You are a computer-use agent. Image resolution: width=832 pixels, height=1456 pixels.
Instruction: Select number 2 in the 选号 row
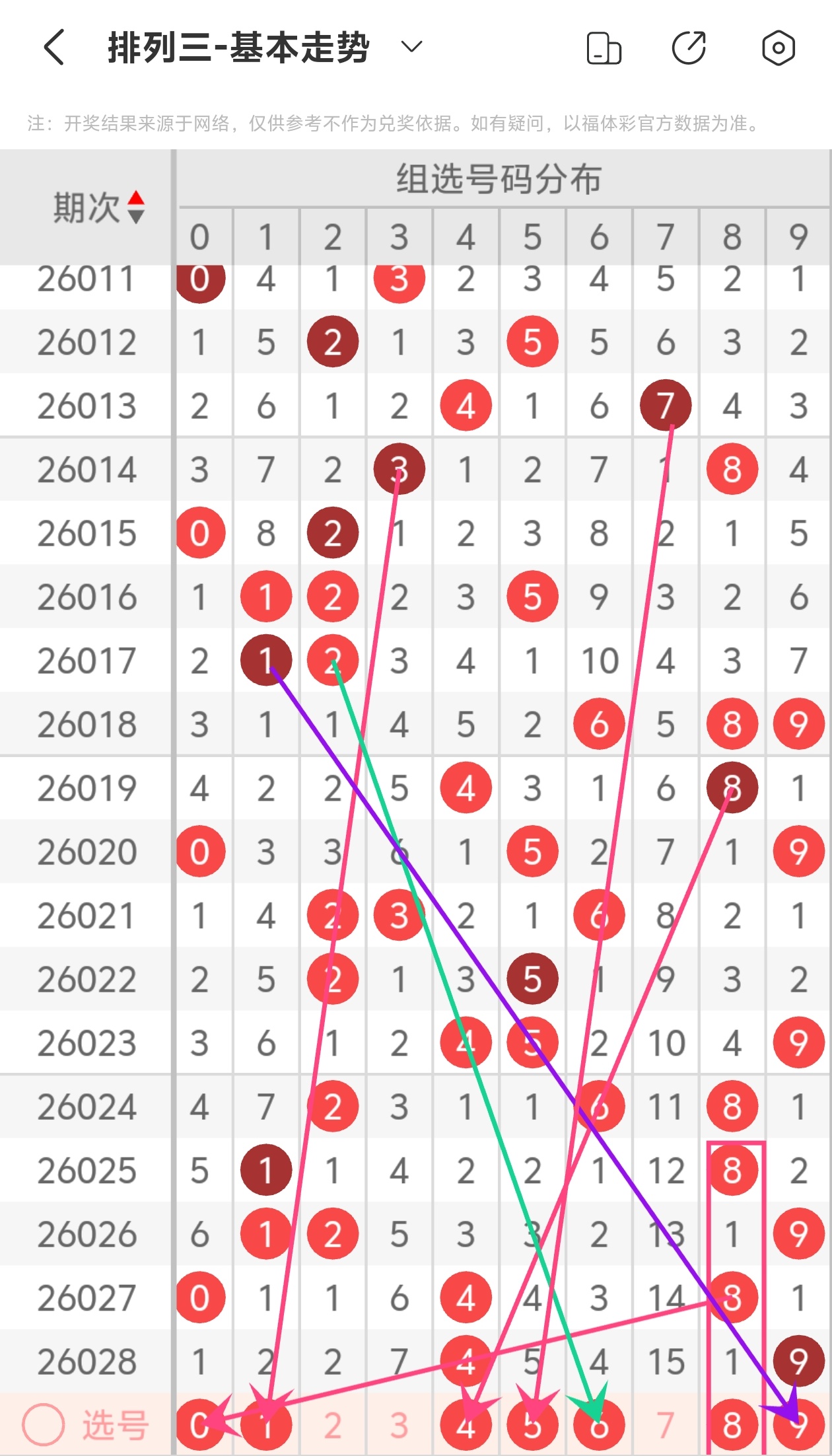tap(333, 1426)
